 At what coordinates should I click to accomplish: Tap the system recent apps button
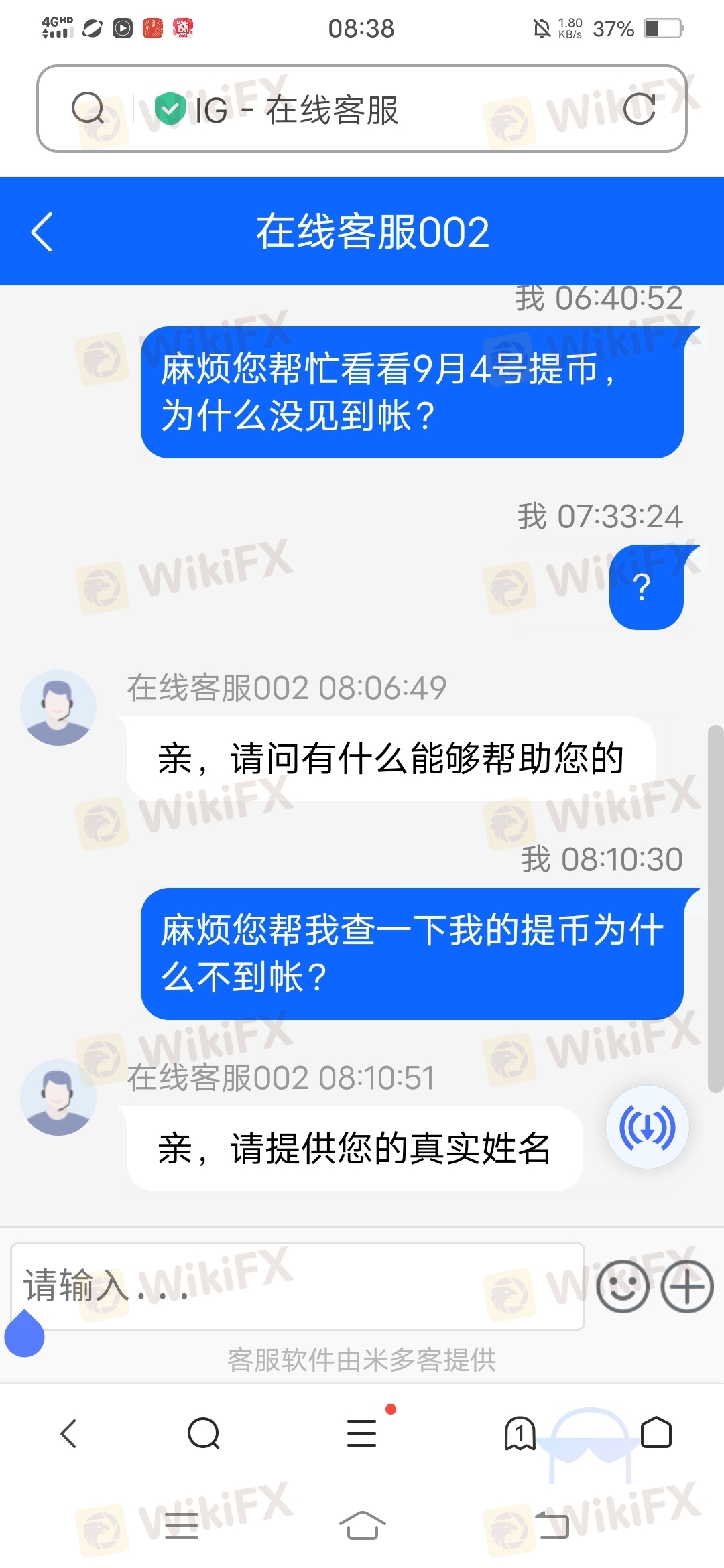(x=181, y=1526)
